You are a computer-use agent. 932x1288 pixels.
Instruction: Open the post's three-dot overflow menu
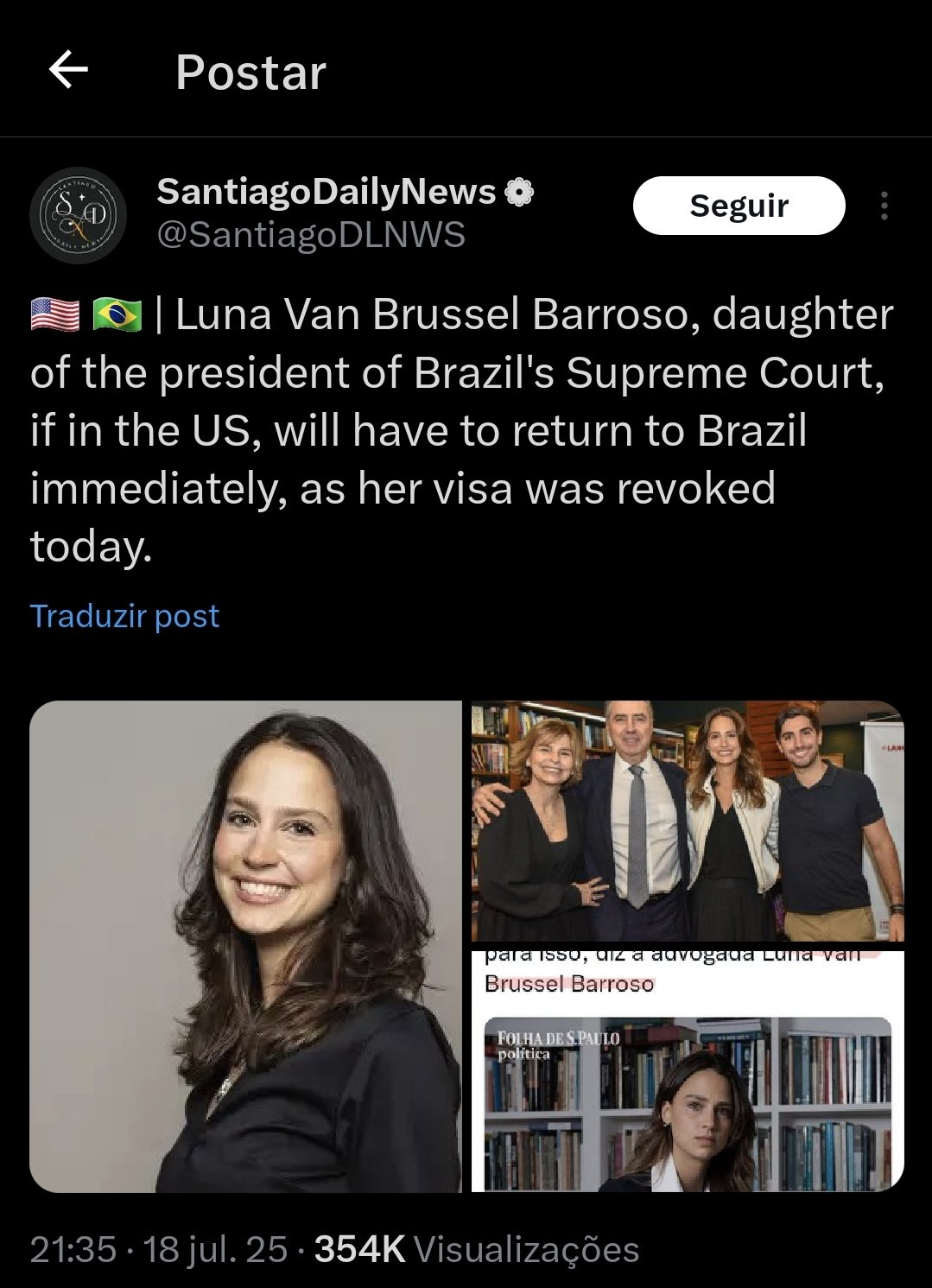884,206
